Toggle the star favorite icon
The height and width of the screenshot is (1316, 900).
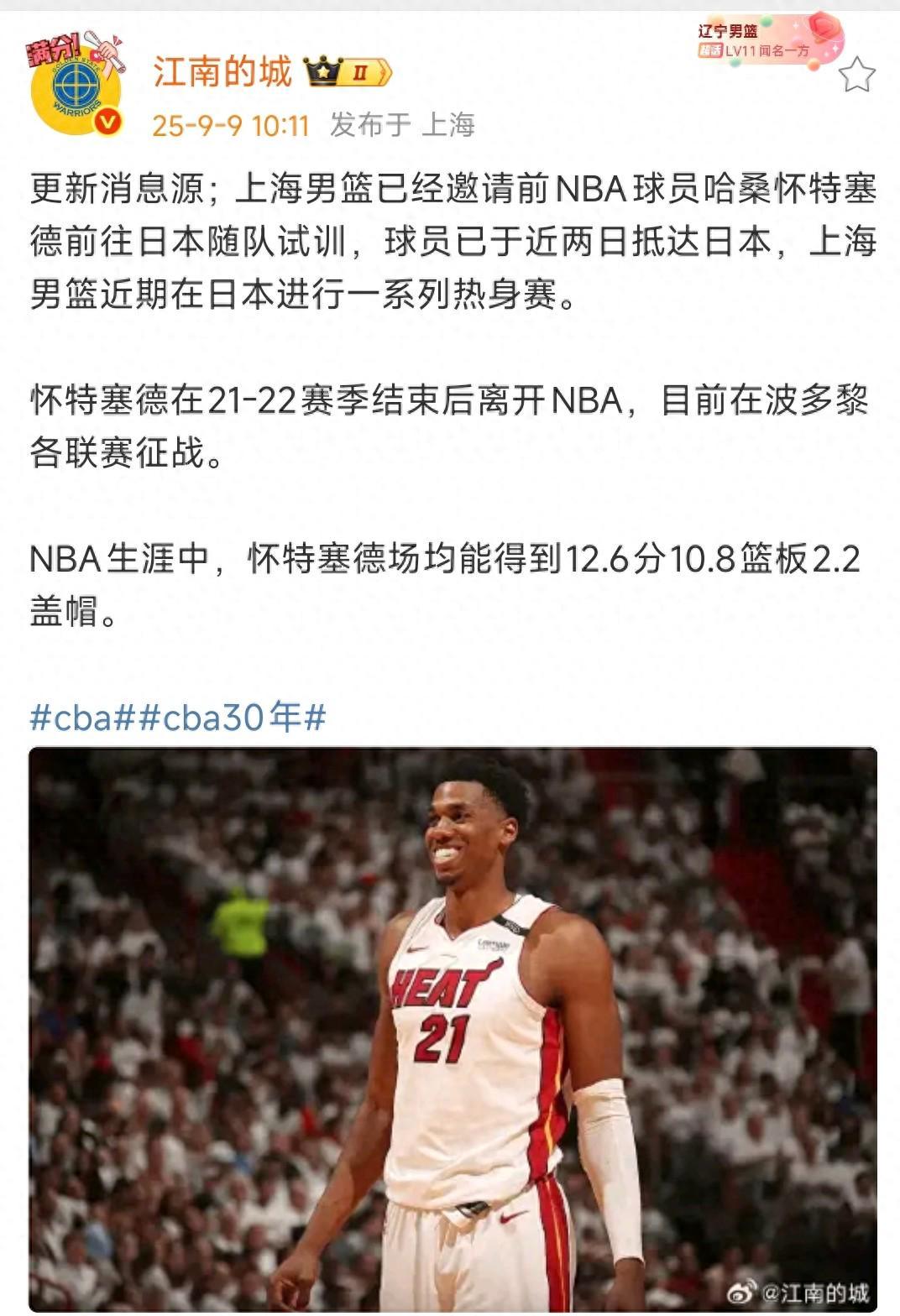pyautogui.click(x=856, y=74)
